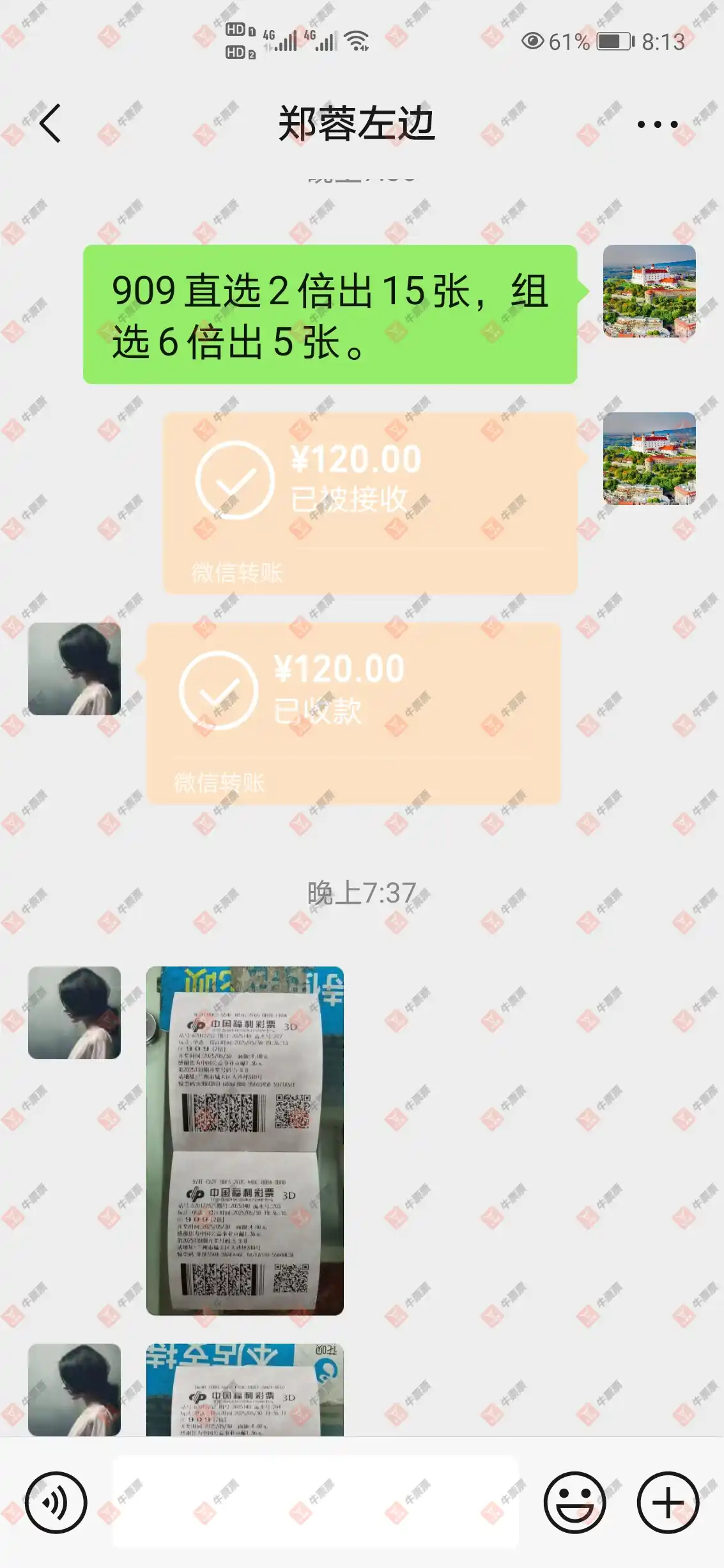This screenshot has width=724, height=1568.
Task: Open the contact's avatar beside 已收款 transfer
Action: pyautogui.click(x=74, y=669)
